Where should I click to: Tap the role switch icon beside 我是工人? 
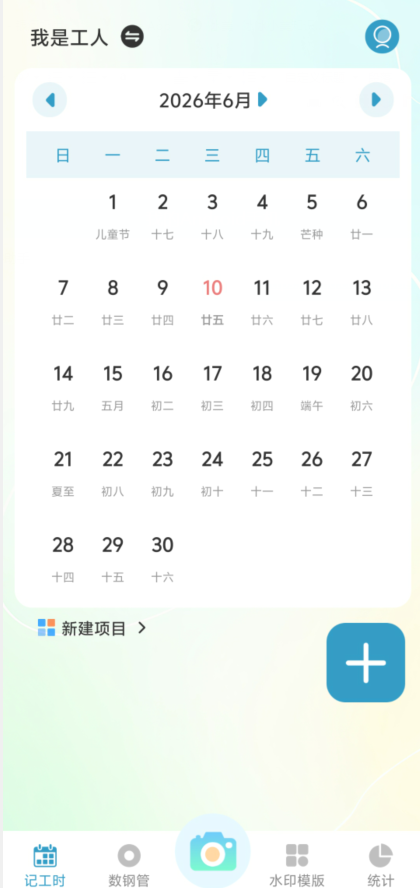click(x=132, y=37)
